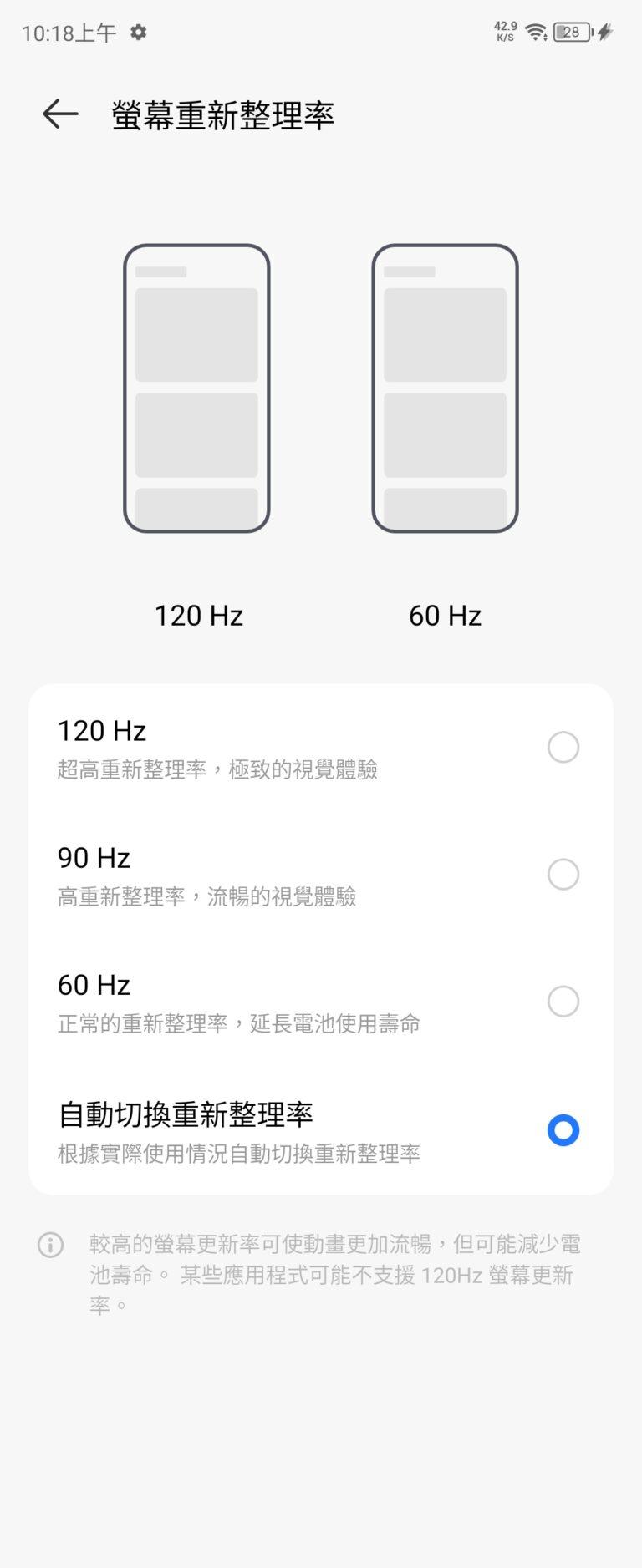Go back from 螢幕重新整理率 page
This screenshot has width=642, height=1568.
[x=60, y=114]
